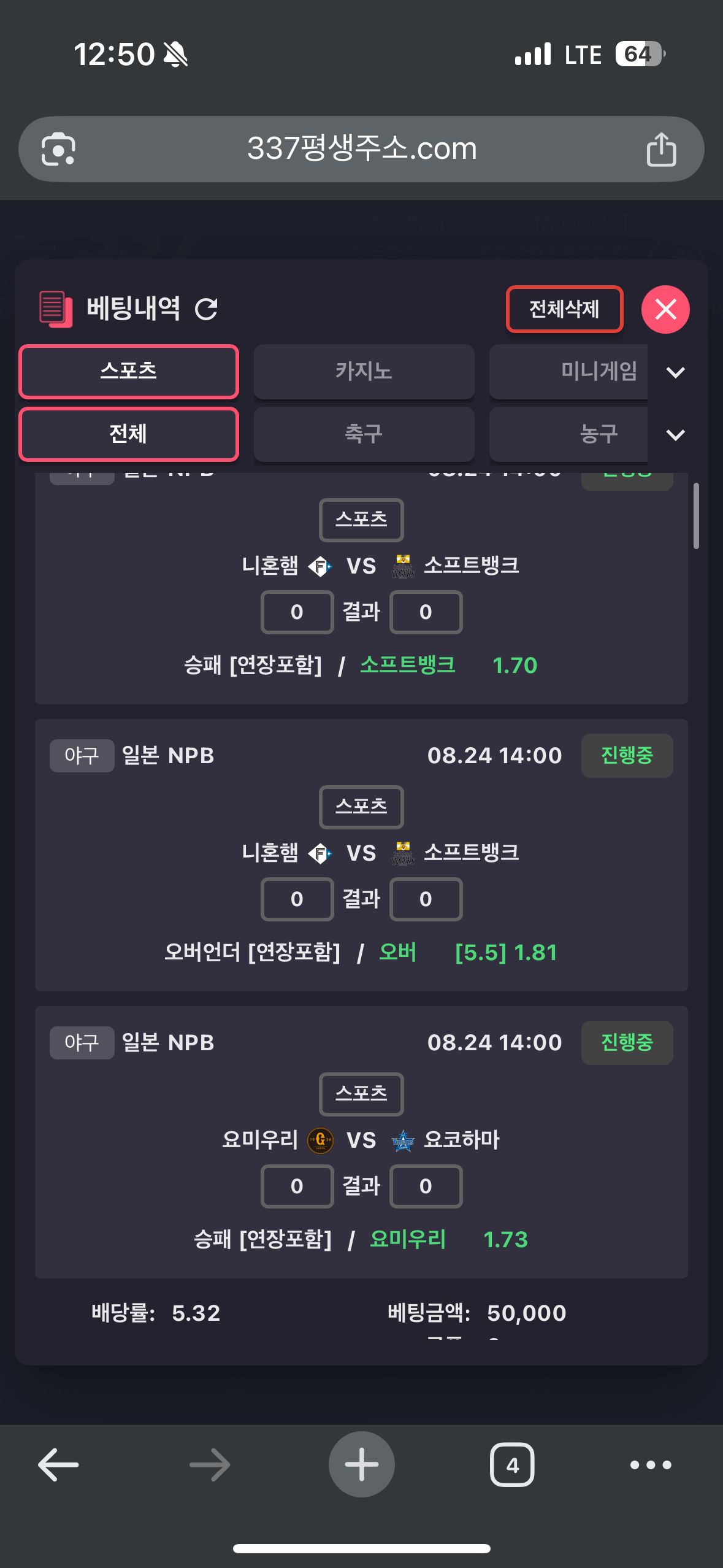The width and height of the screenshot is (723, 1568).
Task: Refresh the 베팅내역 list
Action: click(x=206, y=309)
